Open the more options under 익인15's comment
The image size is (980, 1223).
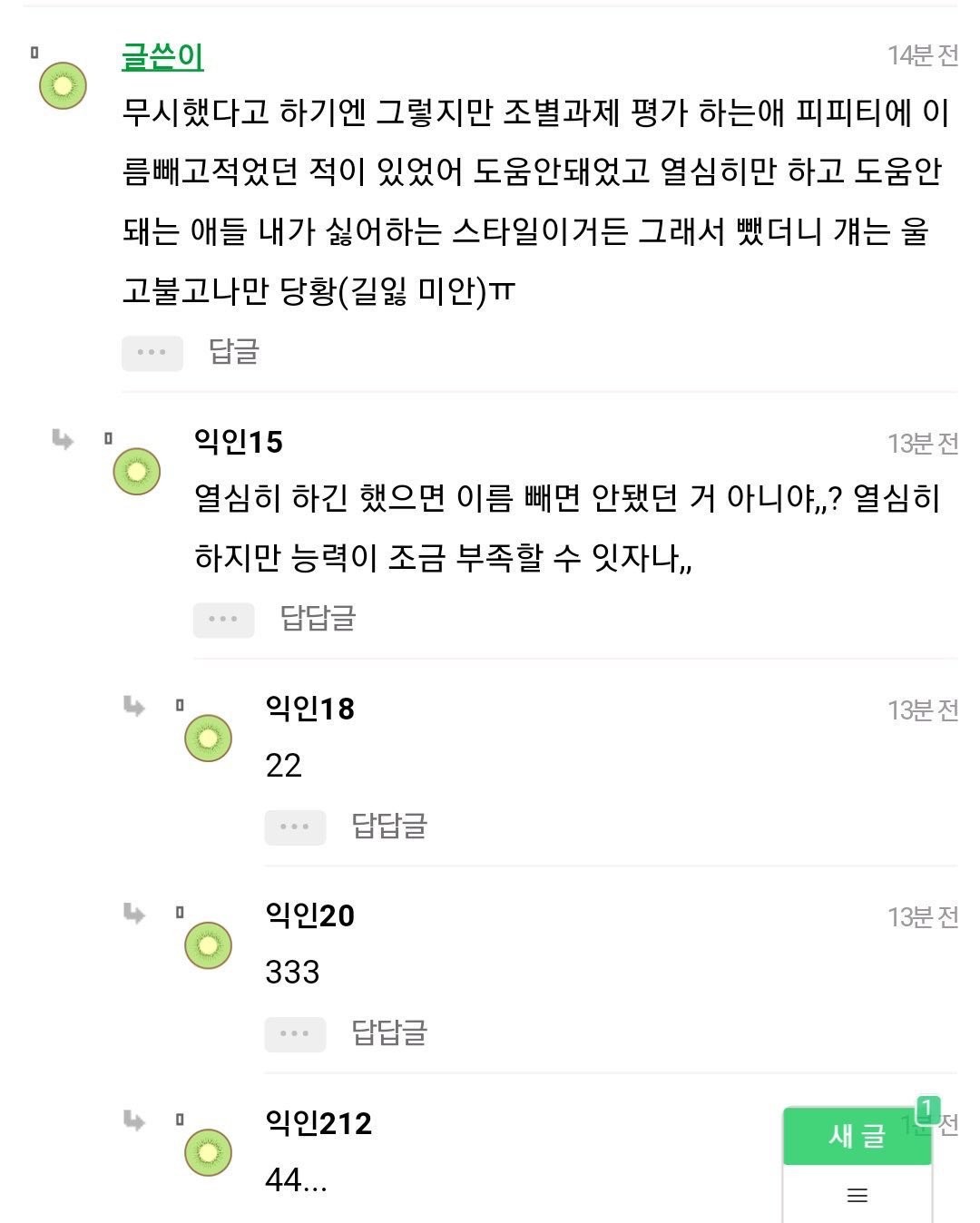pyautogui.click(x=223, y=620)
